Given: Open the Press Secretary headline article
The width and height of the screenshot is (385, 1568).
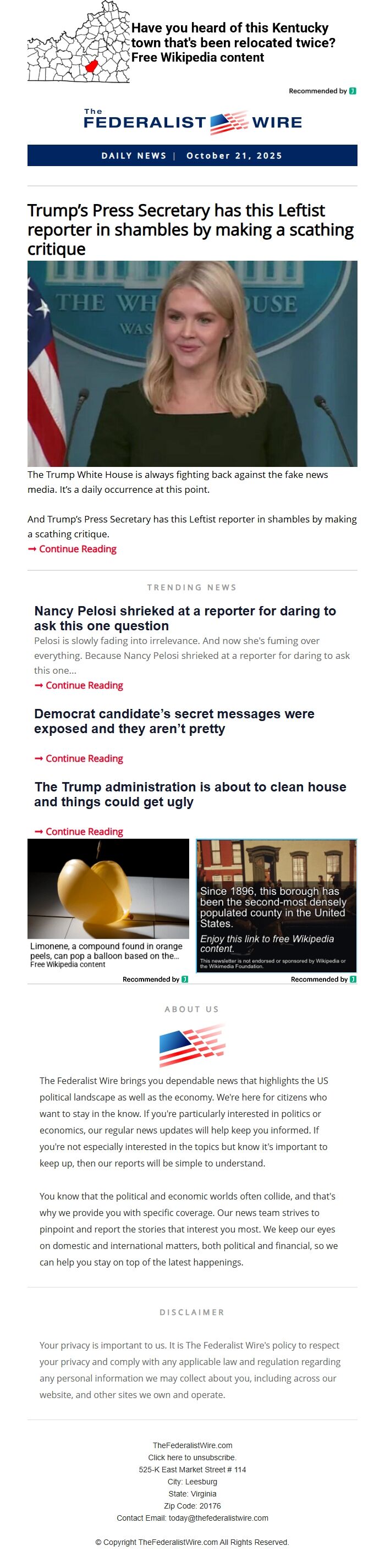Looking at the screenshot, I should tap(190, 229).
